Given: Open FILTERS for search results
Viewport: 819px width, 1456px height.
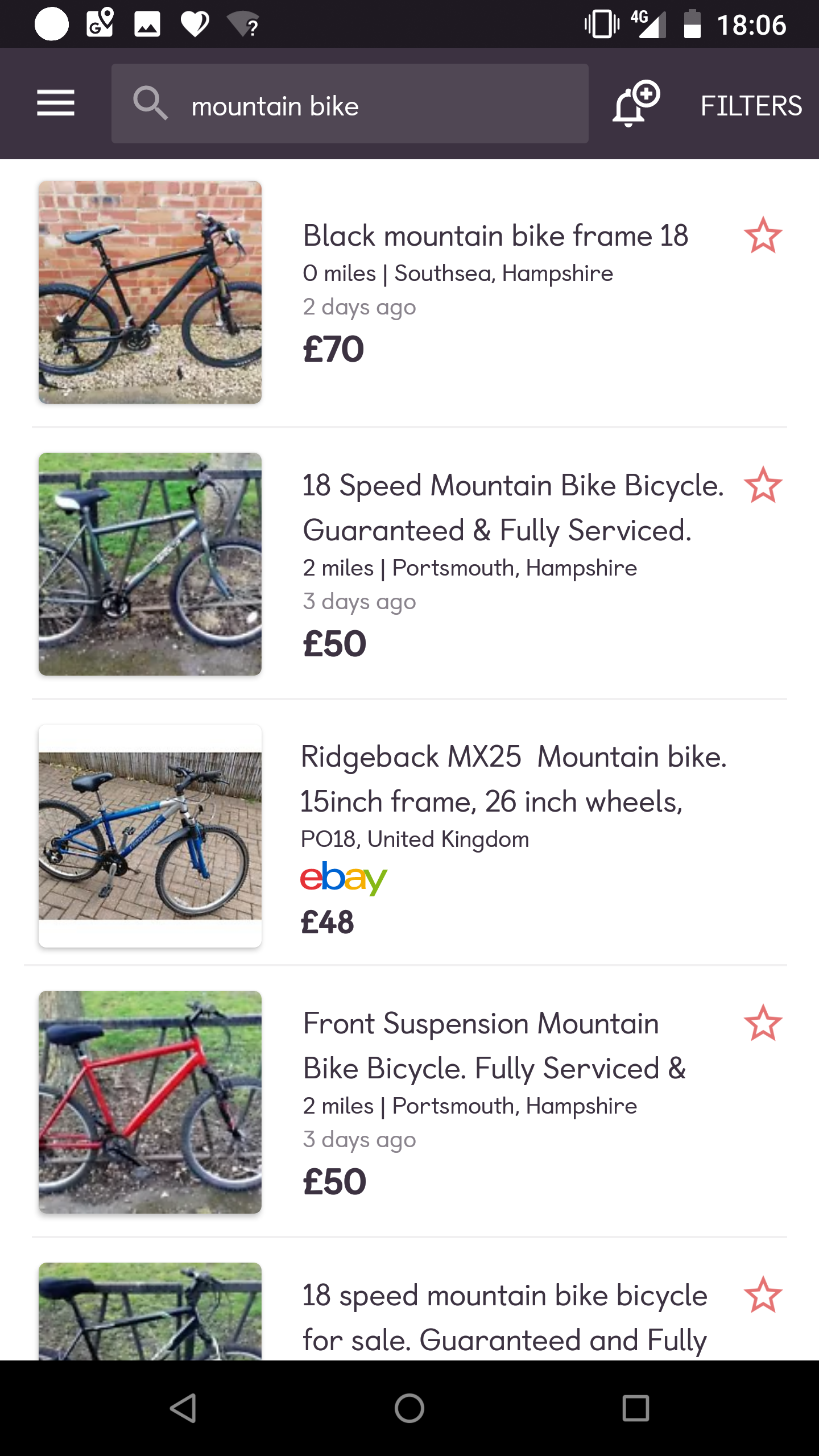Looking at the screenshot, I should [751, 106].
